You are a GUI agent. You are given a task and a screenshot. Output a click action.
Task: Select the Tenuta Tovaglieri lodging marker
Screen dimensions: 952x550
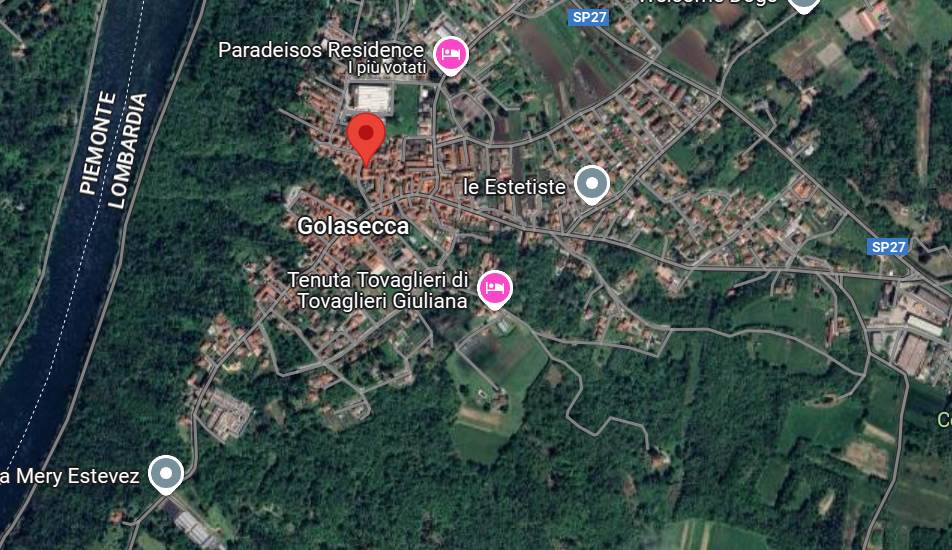(494, 289)
